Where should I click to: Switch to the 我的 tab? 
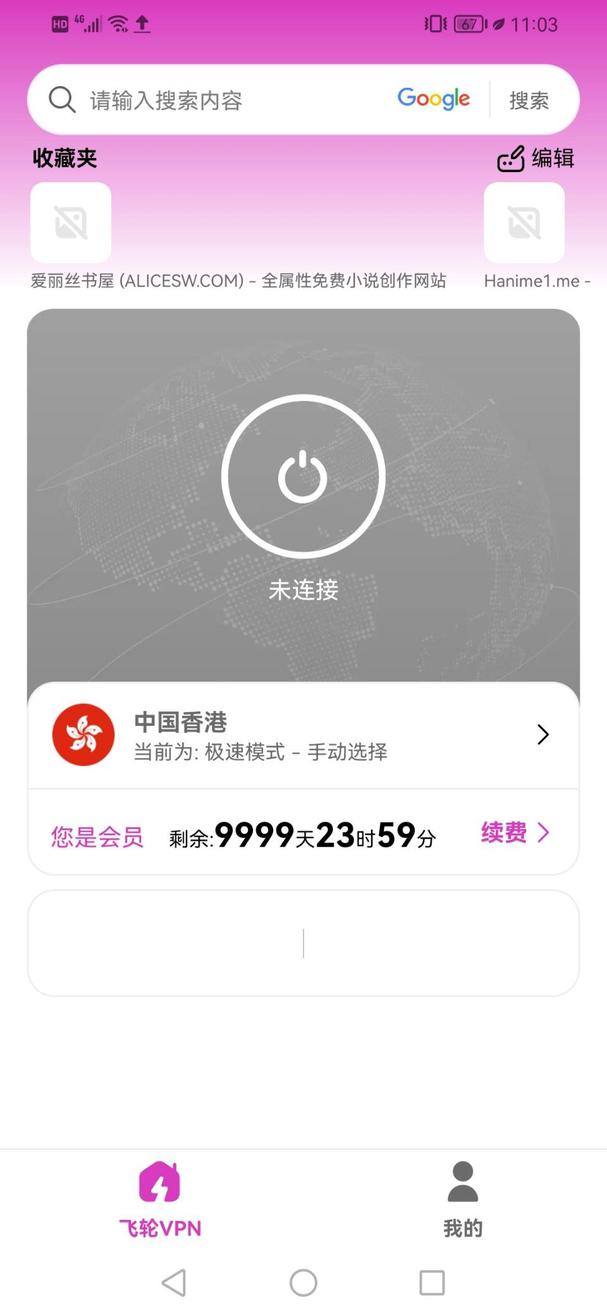click(463, 1198)
